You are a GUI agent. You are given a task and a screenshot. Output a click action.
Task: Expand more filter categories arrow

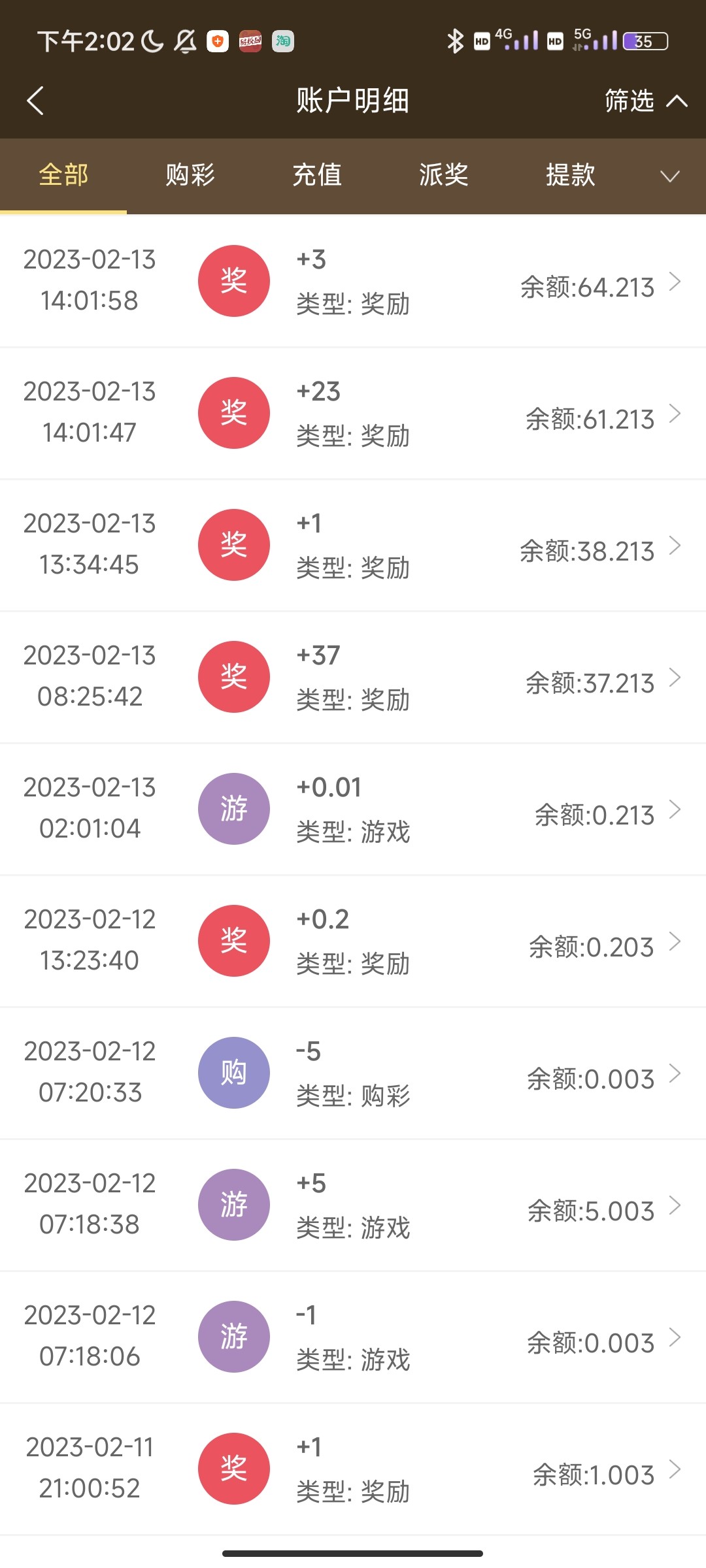[x=670, y=176]
